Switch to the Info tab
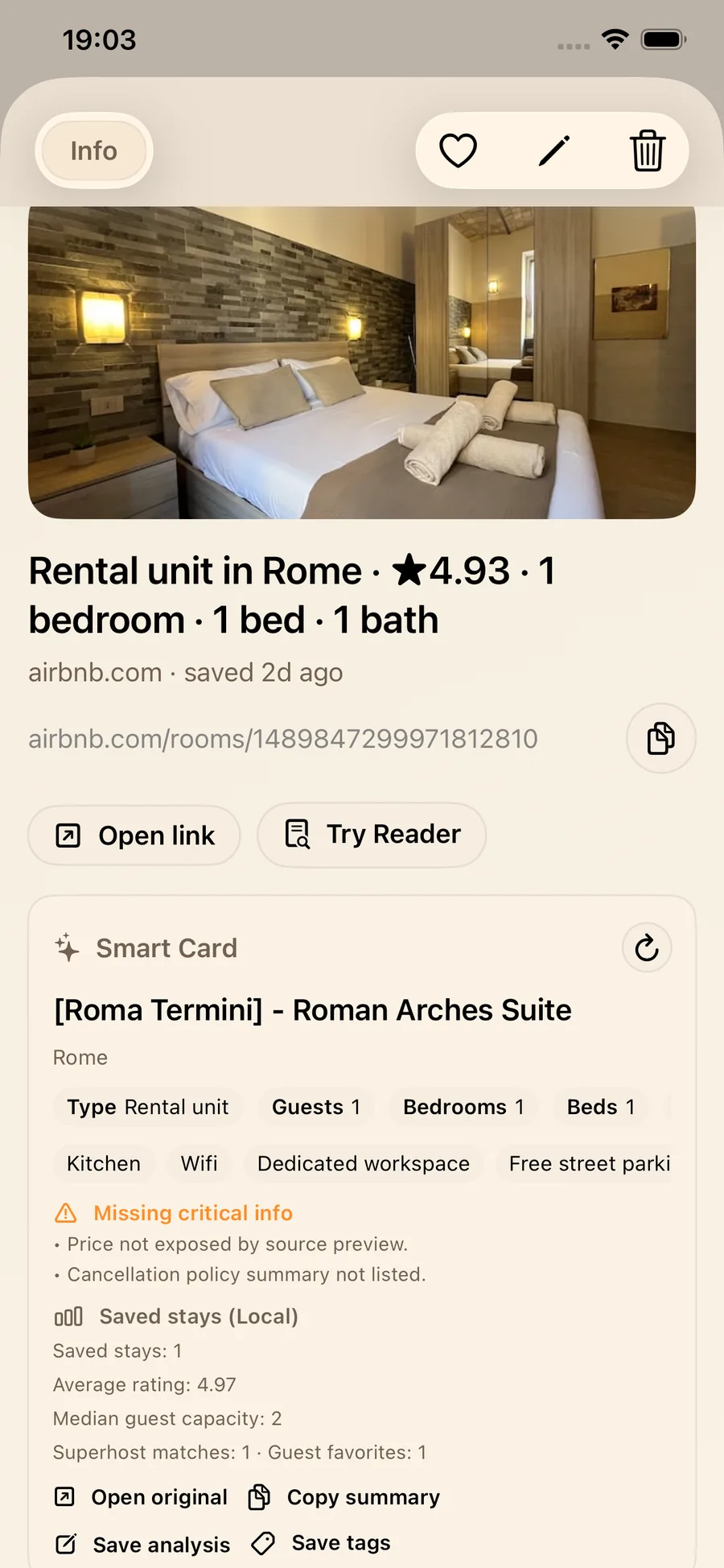 93,151
